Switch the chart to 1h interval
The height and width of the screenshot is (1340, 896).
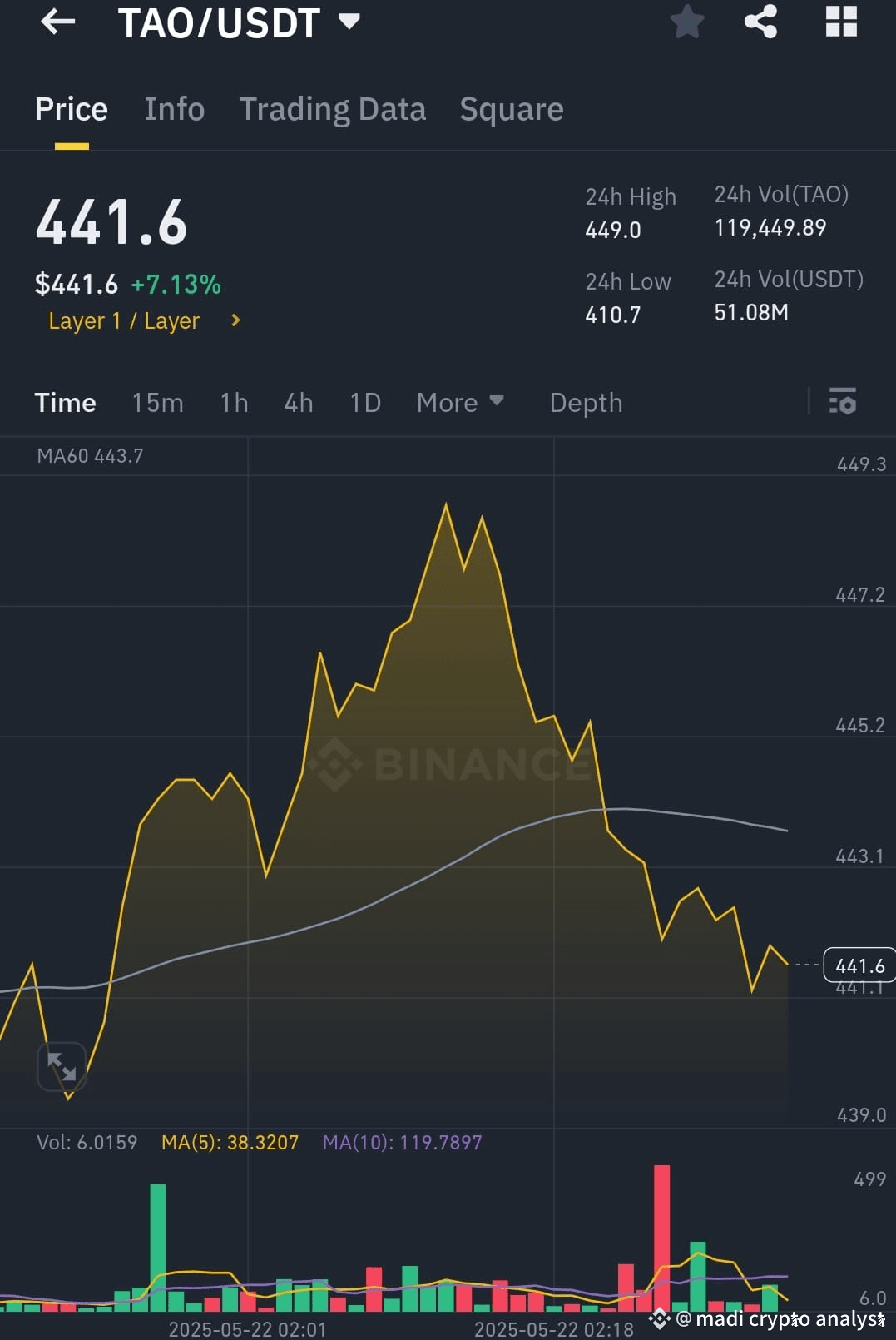233,402
